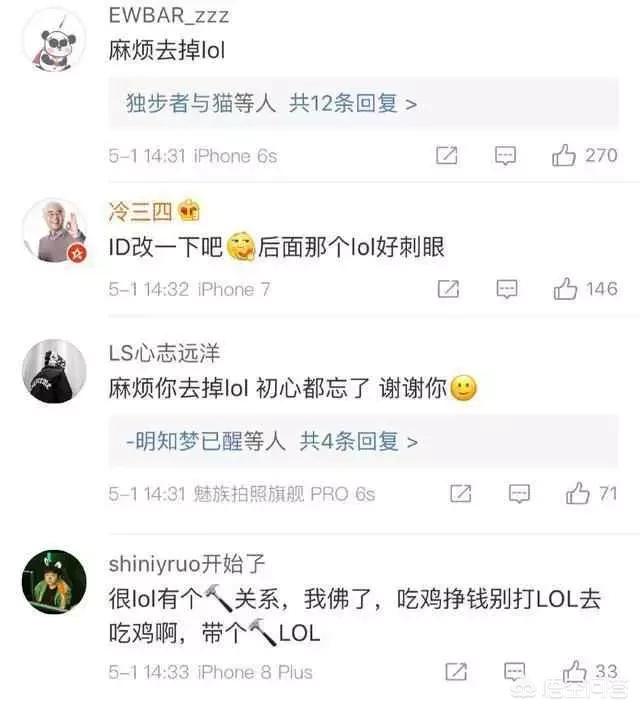Expand the 共4条回复 replies thread
640x710 pixels.
tap(272, 440)
